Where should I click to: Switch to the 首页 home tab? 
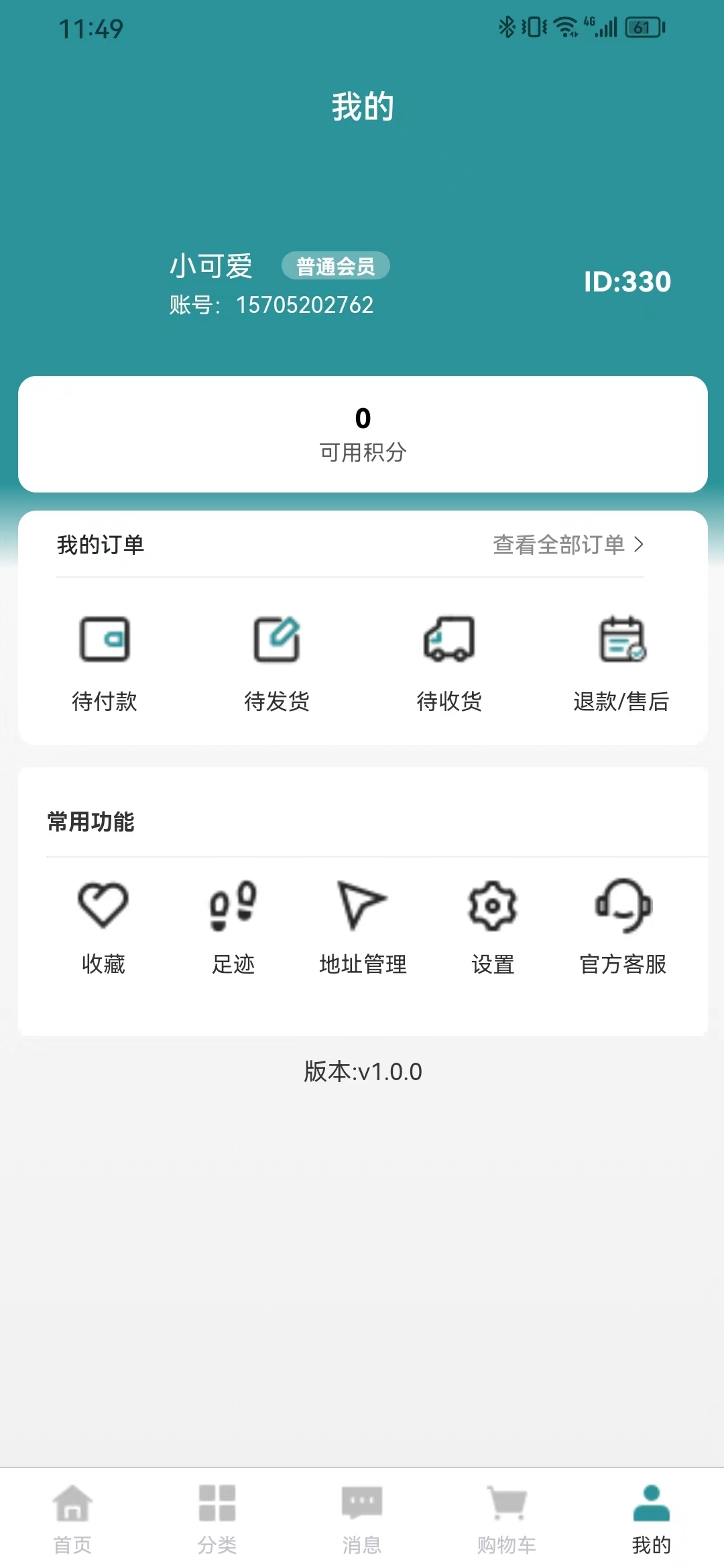click(72, 1514)
